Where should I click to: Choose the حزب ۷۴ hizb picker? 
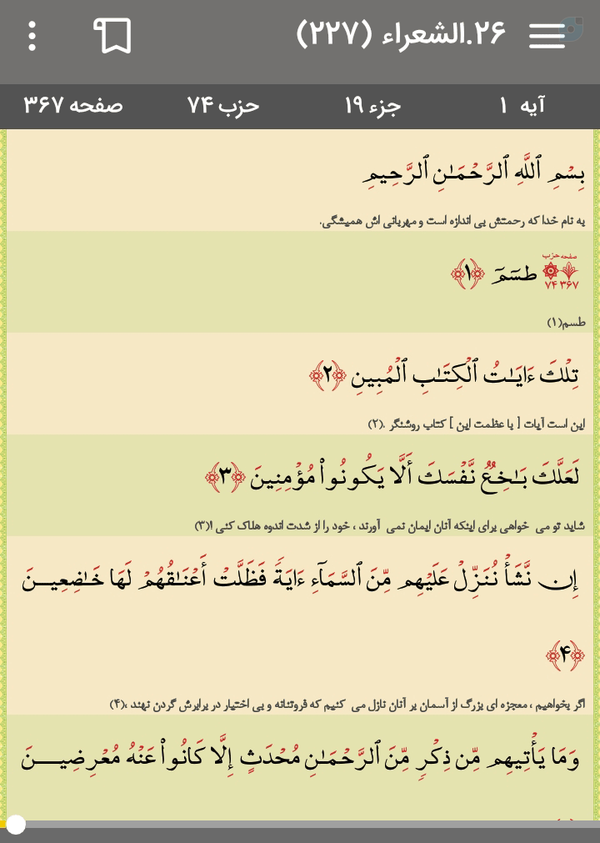click(x=223, y=105)
